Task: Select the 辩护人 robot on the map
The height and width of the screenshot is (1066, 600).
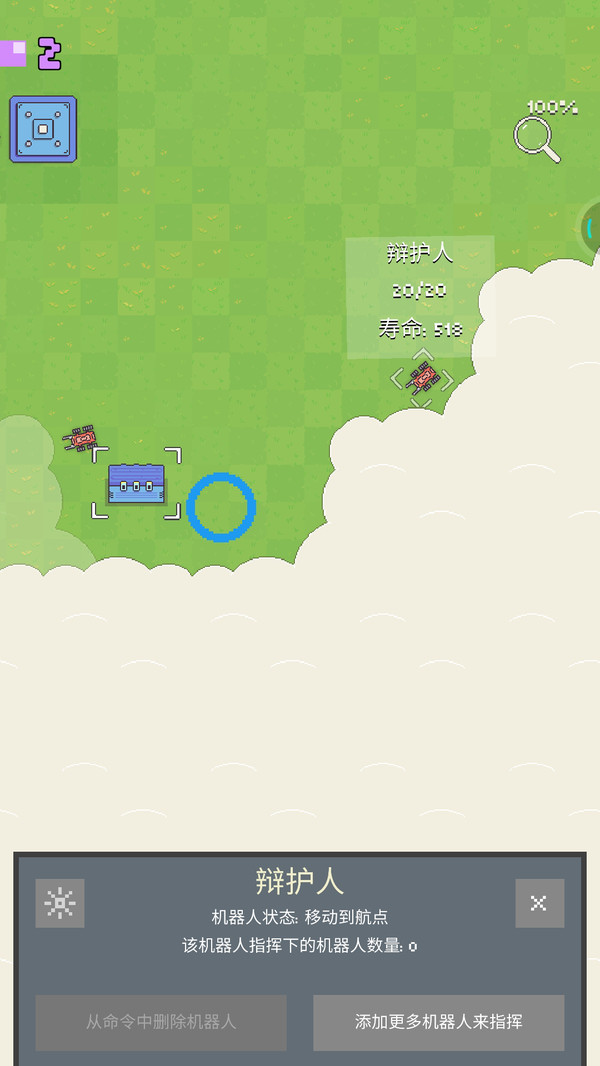Action: pos(423,379)
